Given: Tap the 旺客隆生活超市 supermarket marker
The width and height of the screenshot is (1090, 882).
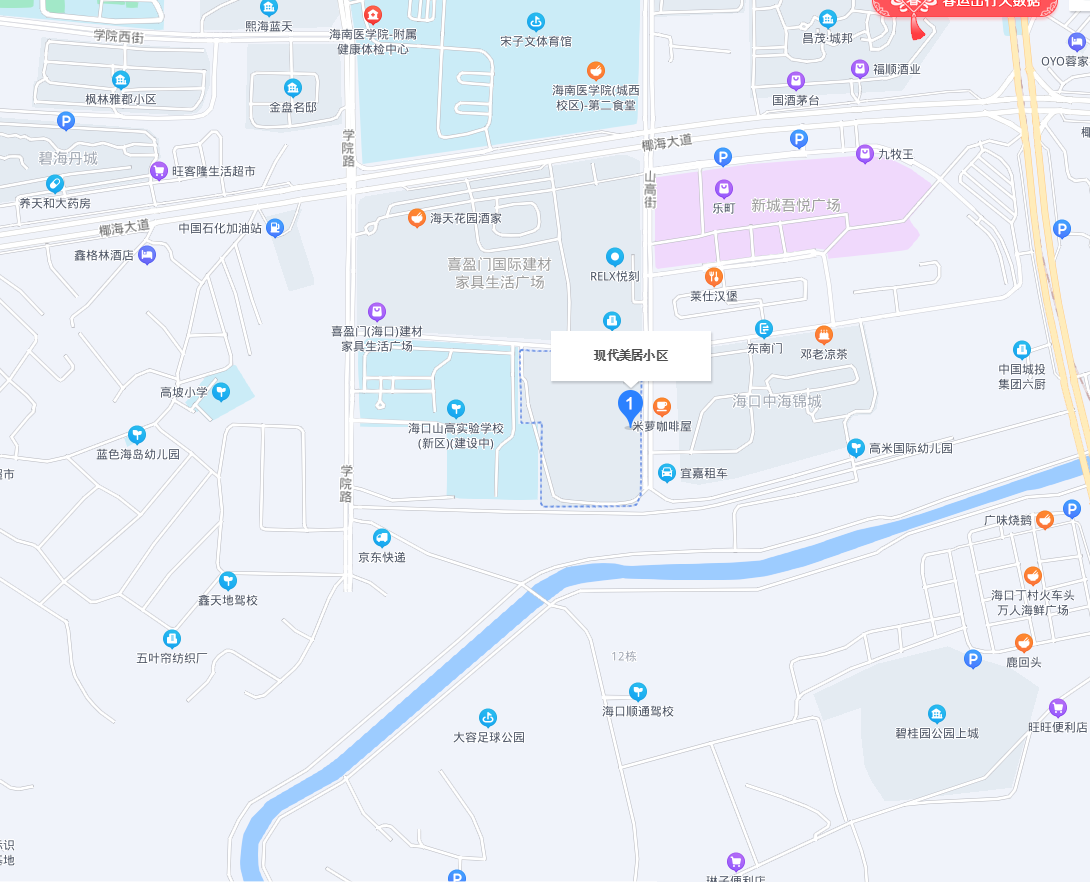Looking at the screenshot, I should (158, 171).
